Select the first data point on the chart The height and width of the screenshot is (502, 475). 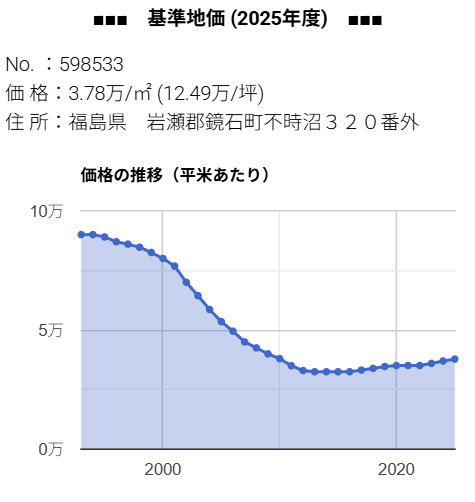pos(81,235)
